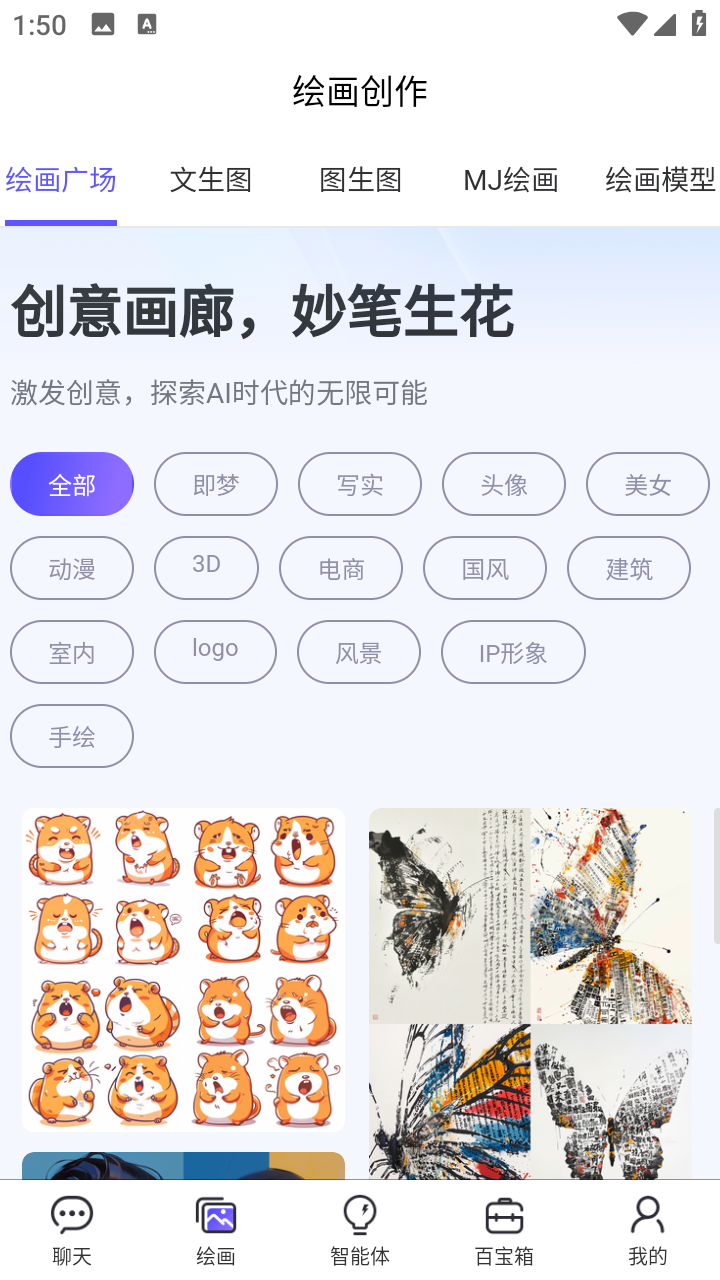
Task: Filter by 手绘 style
Action: [x=72, y=737]
